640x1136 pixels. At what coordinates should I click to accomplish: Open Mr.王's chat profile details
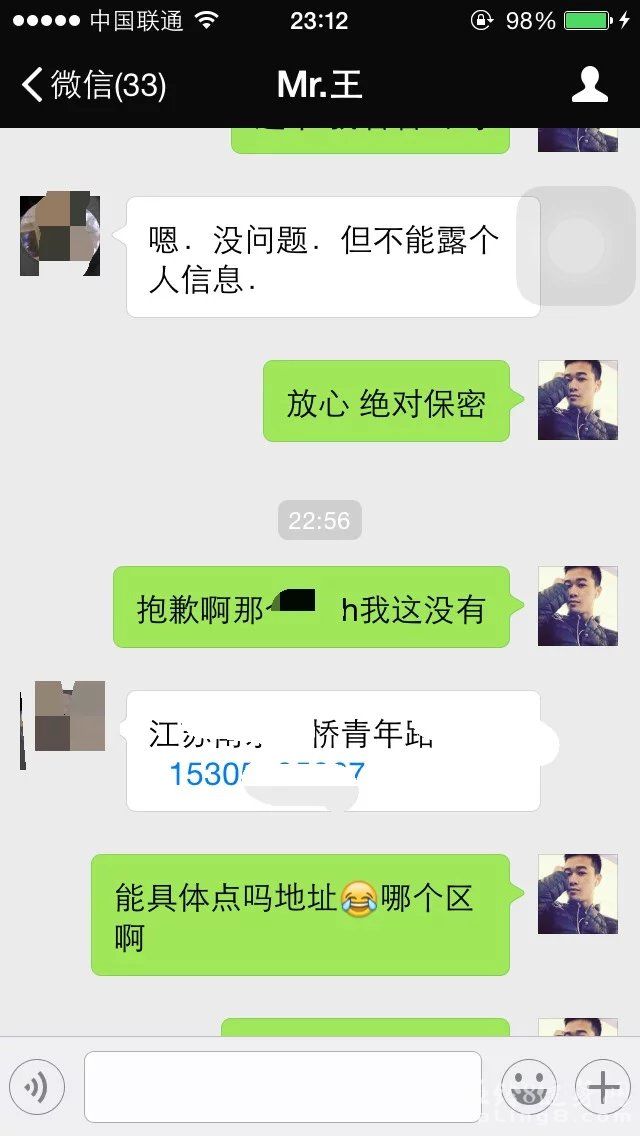pos(589,85)
